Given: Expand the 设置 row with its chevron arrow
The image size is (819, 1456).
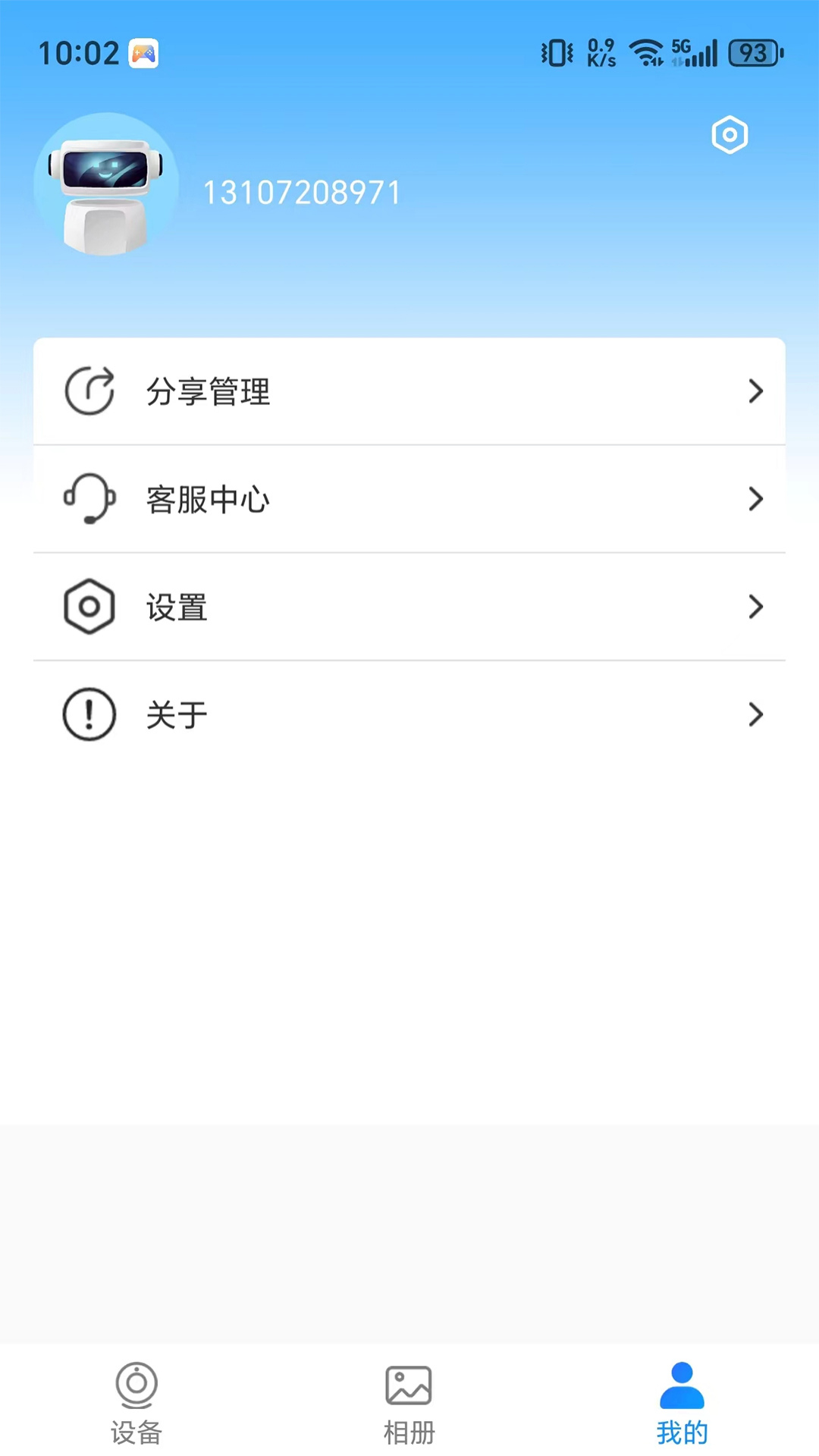Looking at the screenshot, I should 755,606.
